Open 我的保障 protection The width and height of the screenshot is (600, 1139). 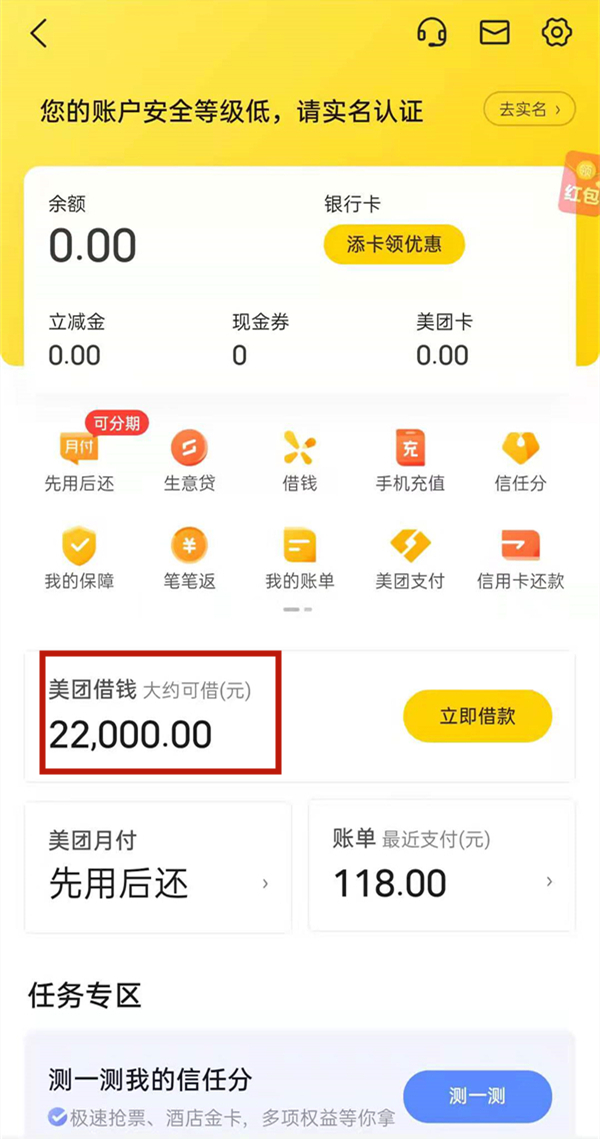(80, 558)
